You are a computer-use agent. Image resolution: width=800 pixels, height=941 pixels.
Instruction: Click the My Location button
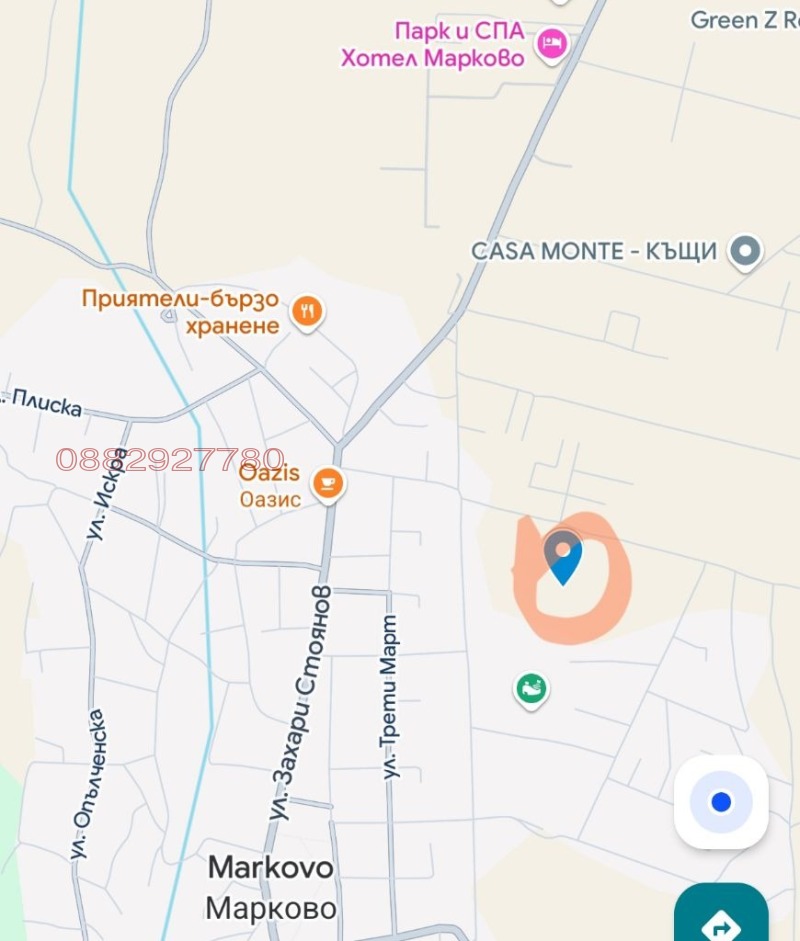coord(719,802)
